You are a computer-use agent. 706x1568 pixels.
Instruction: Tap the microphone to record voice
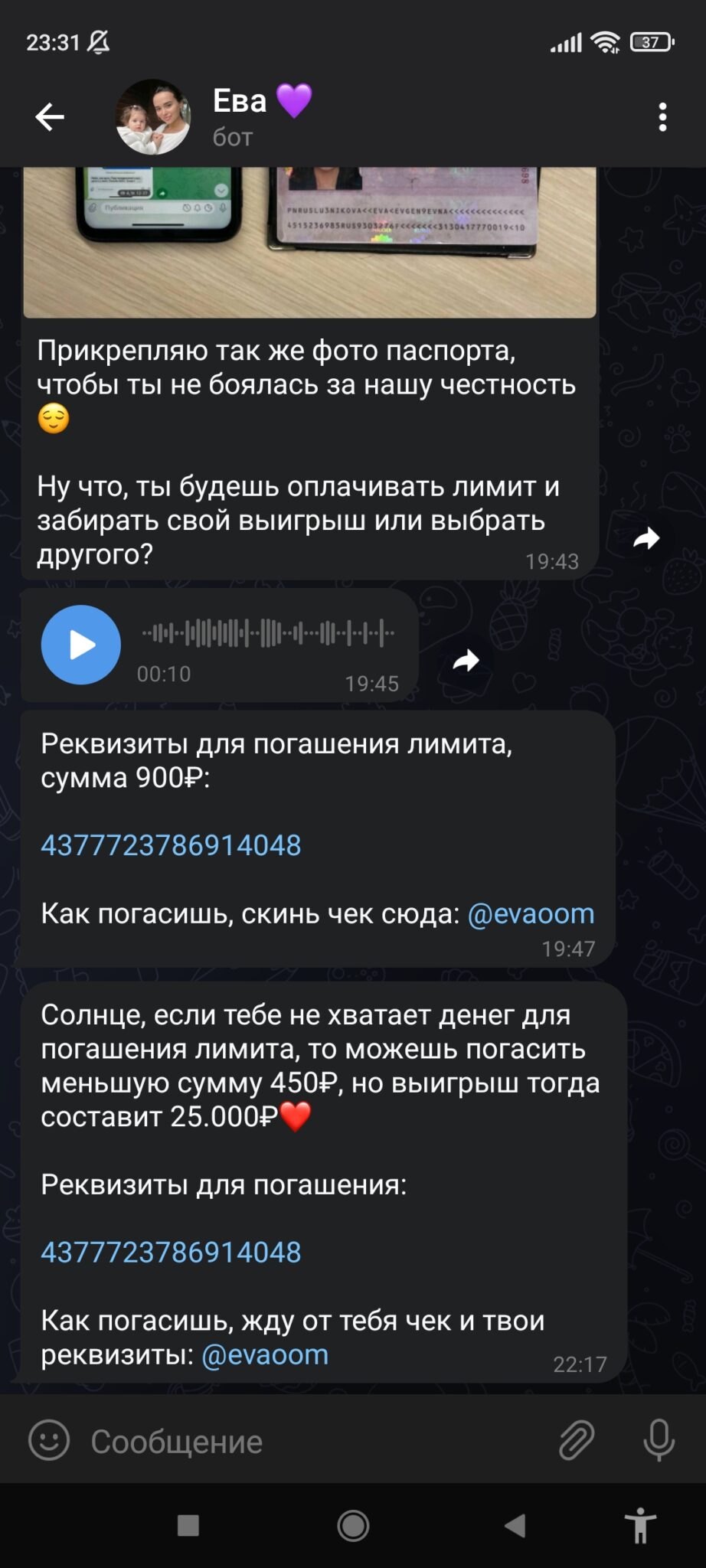pyautogui.click(x=659, y=1440)
